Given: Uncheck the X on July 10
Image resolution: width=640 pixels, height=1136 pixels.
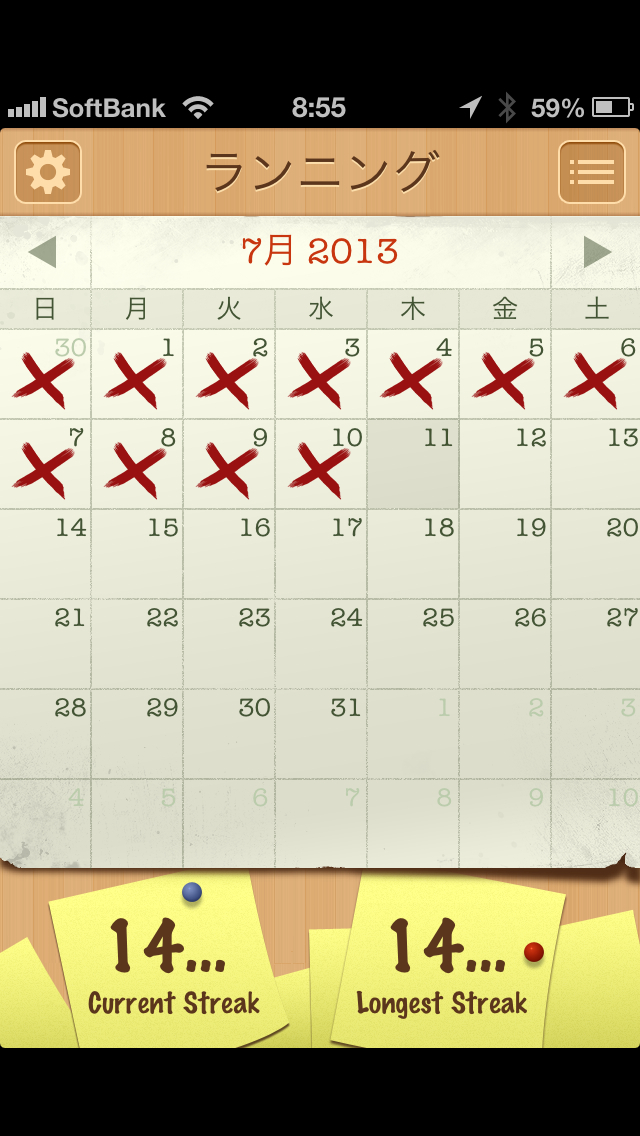Looking at the screenshot, I should coord(321,464).
